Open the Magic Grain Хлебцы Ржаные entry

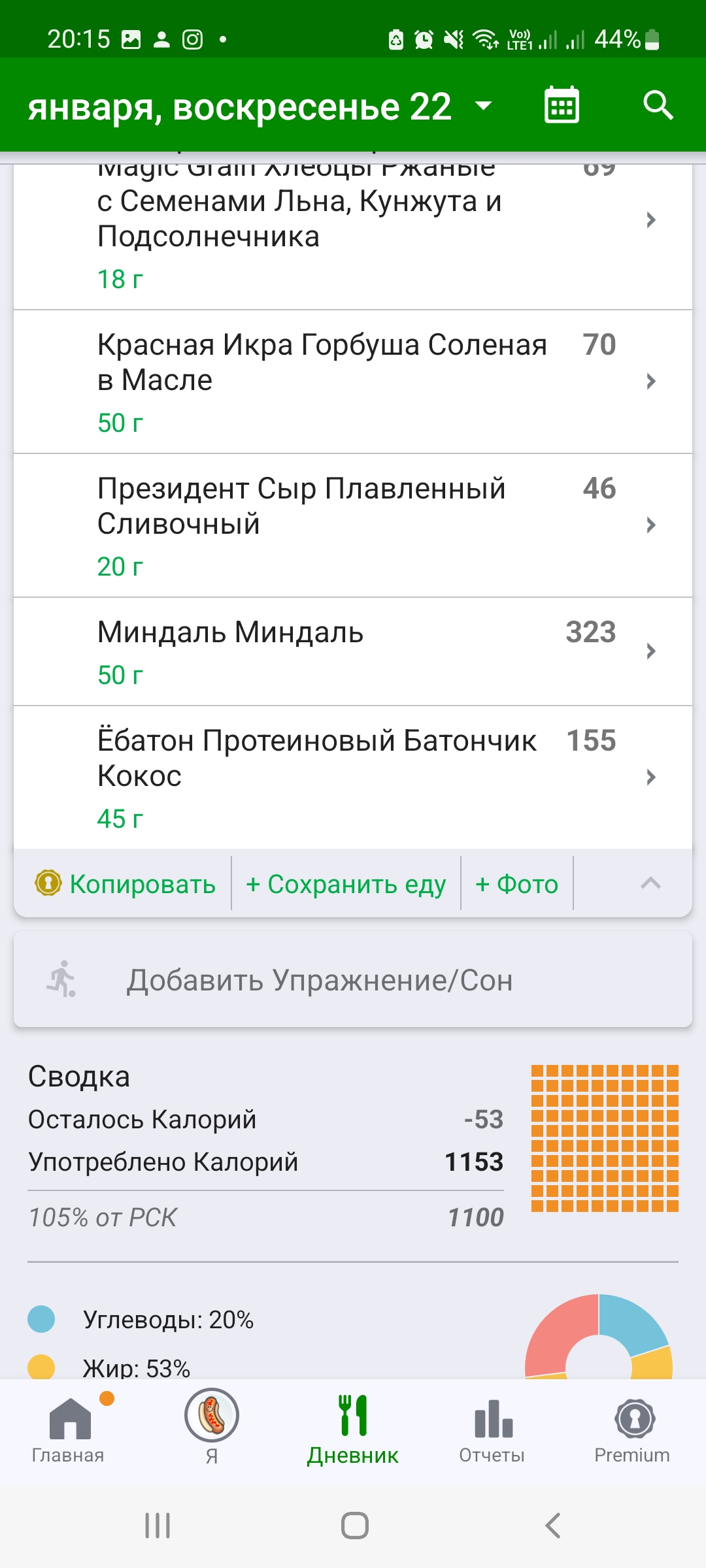click(x=353, y=230)
